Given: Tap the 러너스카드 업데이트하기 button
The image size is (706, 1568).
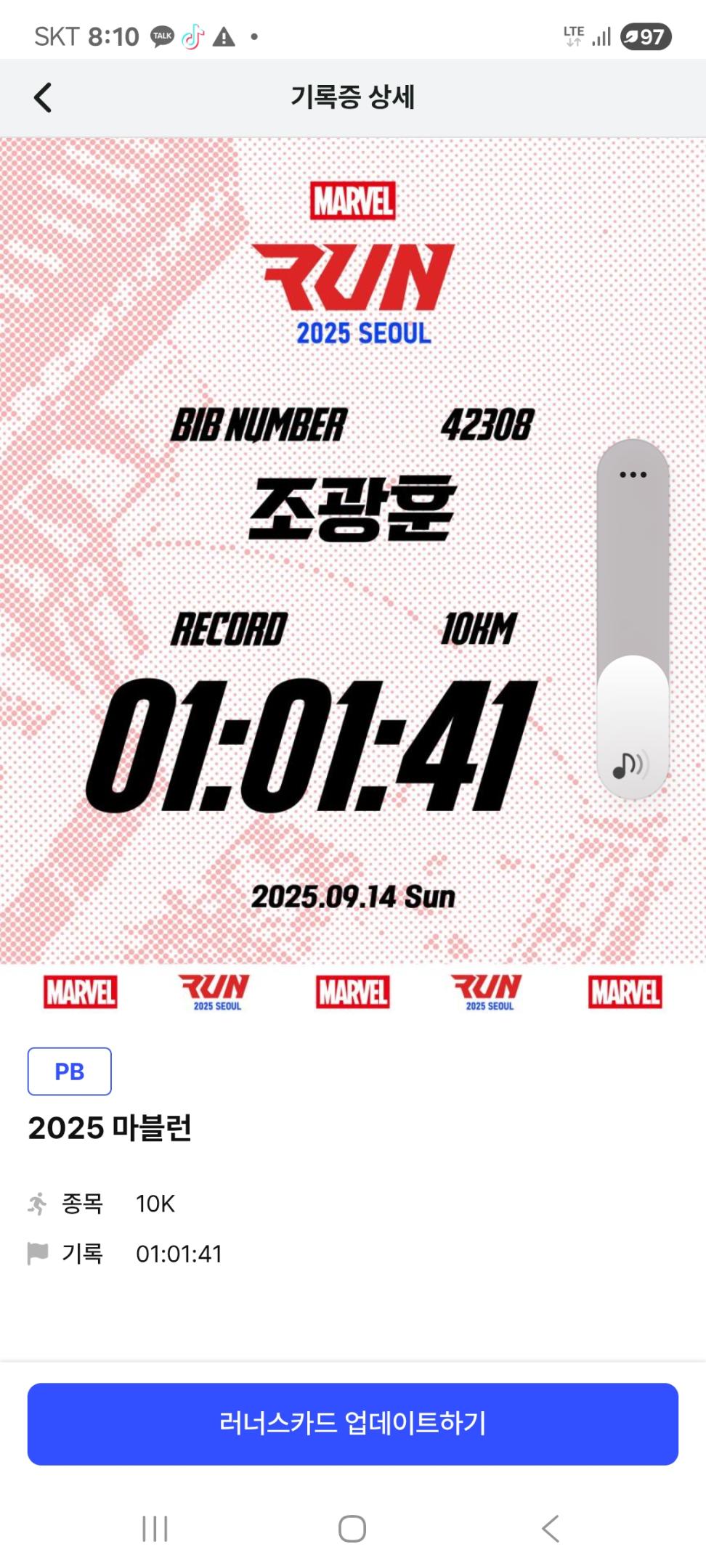Looking at the screenshot, I should (x=353, y=1424).
